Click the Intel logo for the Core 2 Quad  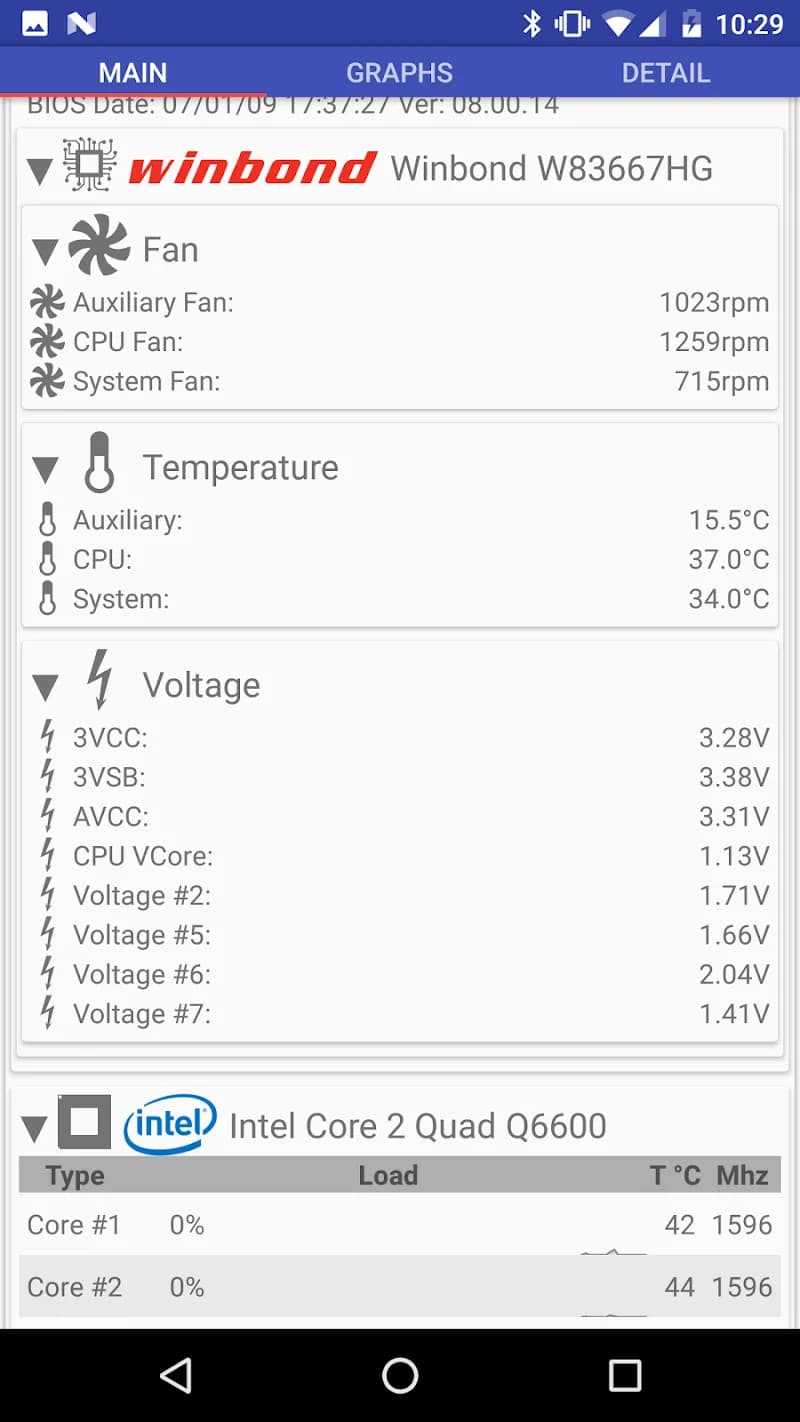pos(170,1124)
